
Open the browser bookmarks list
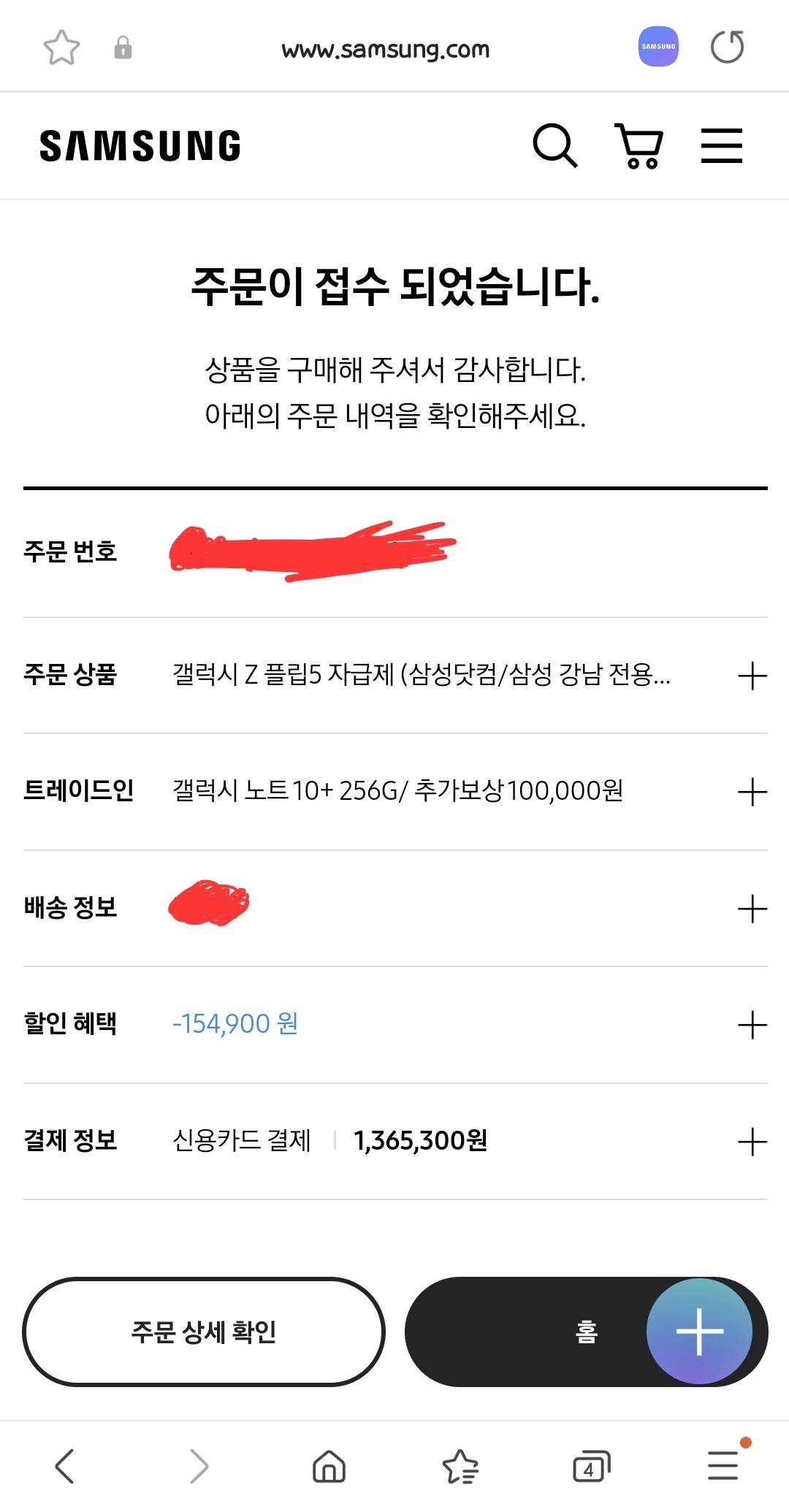click(460, 1466)
